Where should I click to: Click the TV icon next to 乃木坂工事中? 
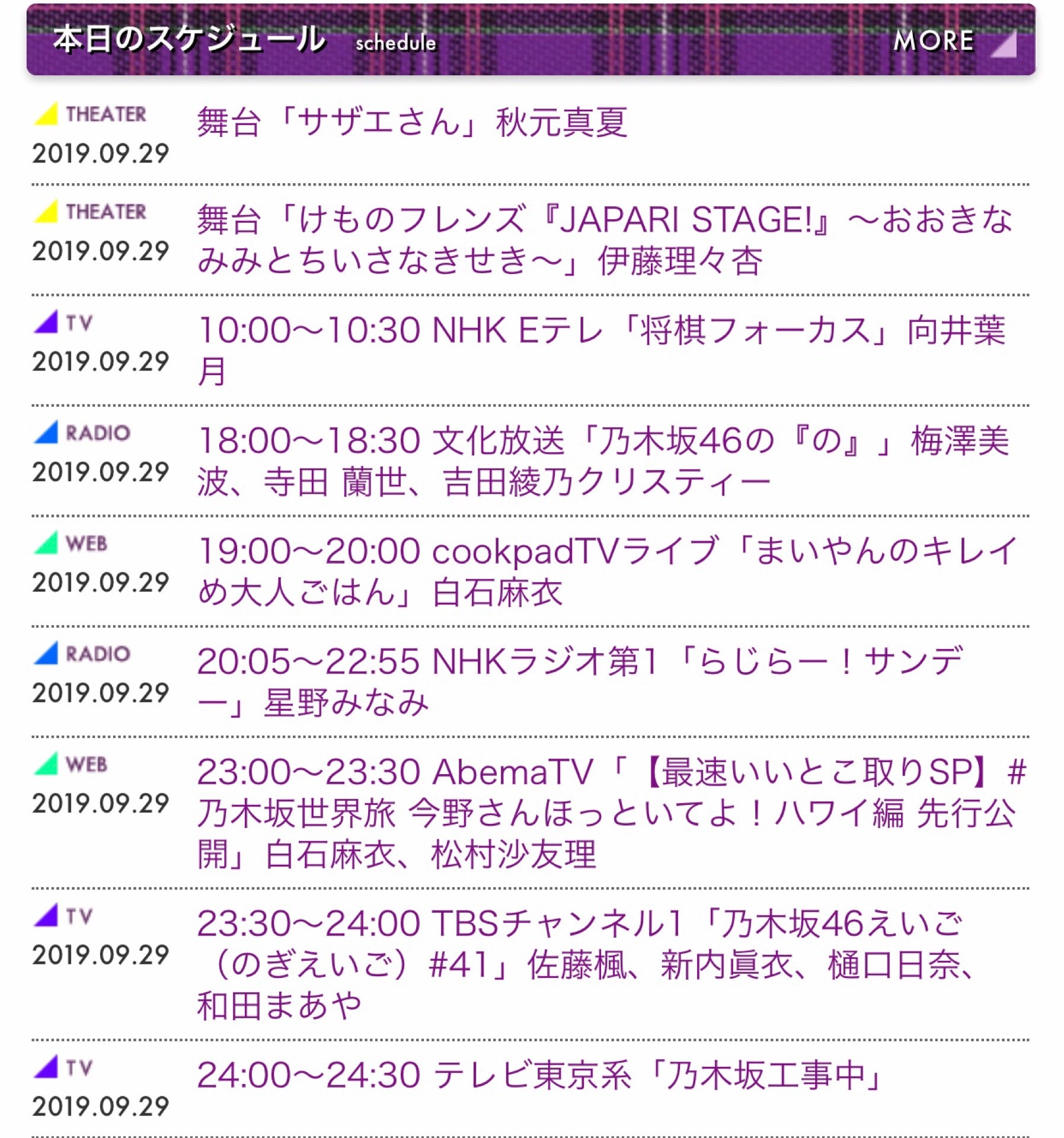coord(44,1067)
